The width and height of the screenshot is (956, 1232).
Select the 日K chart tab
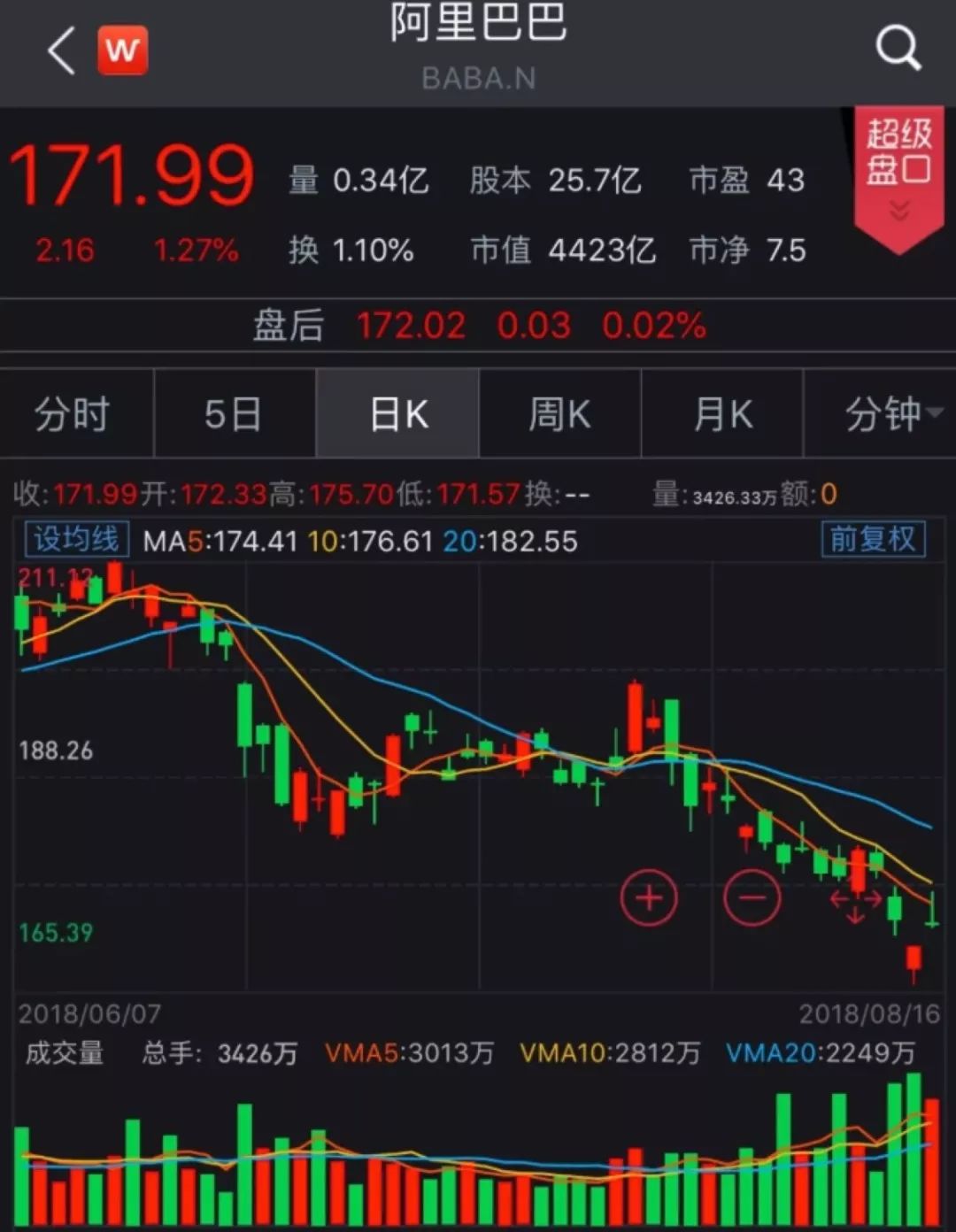(398, 414)
